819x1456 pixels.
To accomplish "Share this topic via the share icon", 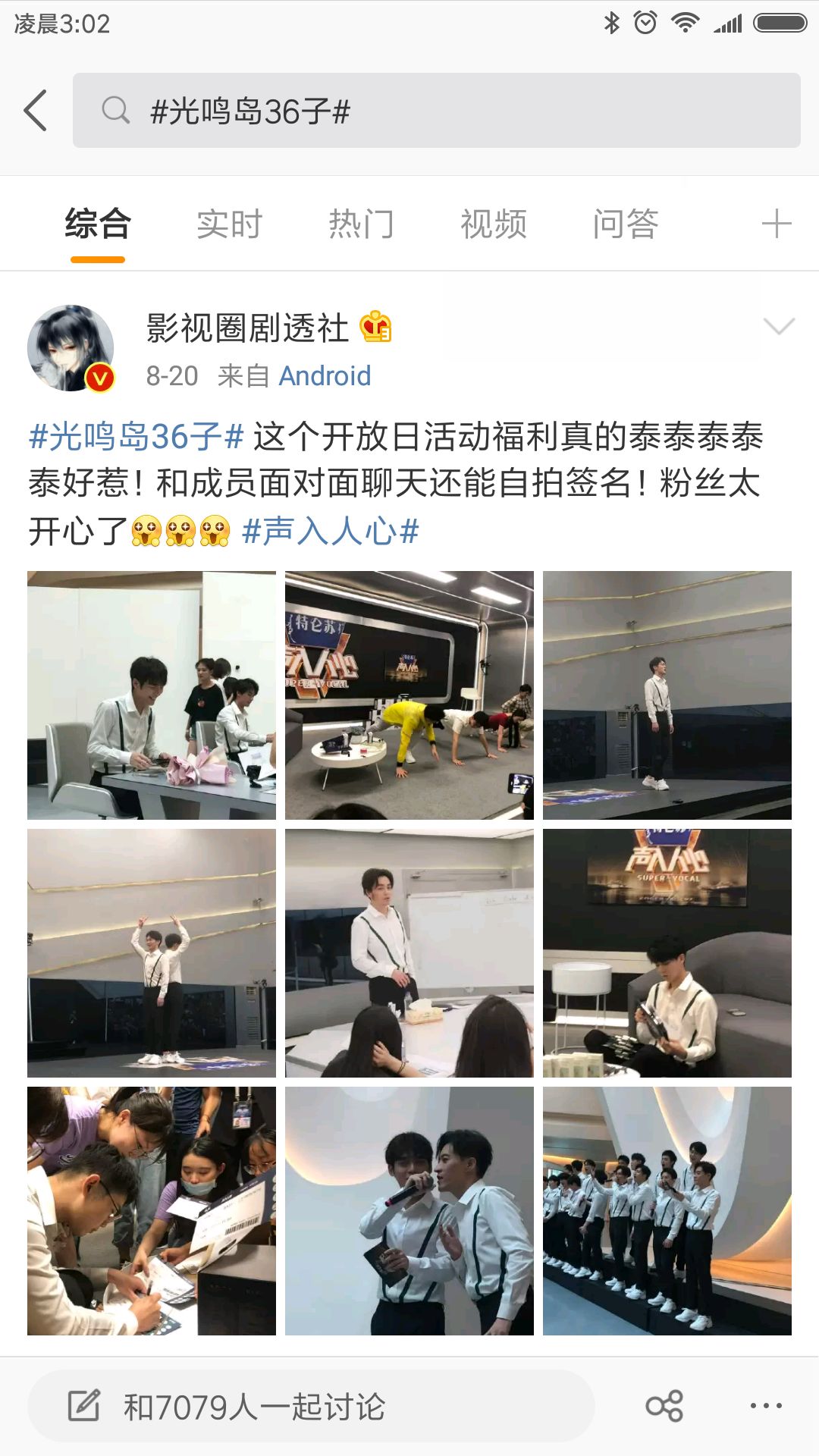I will pyautogui.click(x=664, y=1406).
